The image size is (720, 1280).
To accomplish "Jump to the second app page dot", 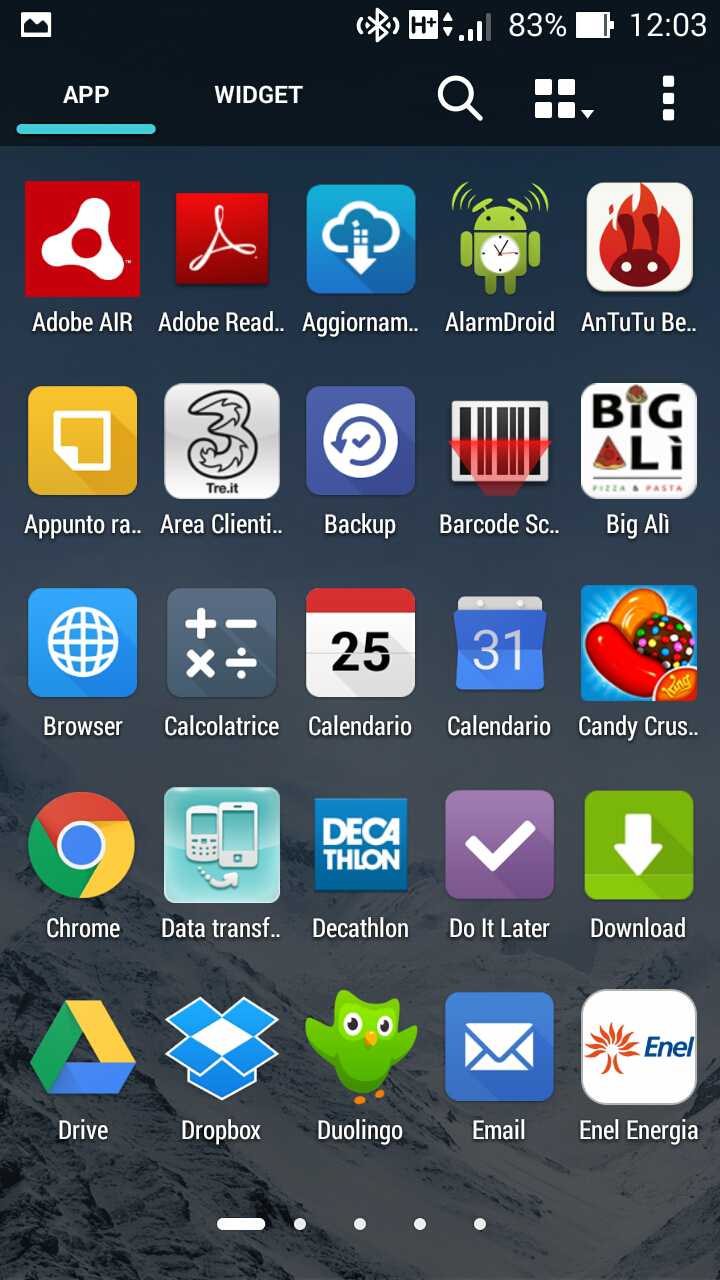I will tap(300, 1222).
